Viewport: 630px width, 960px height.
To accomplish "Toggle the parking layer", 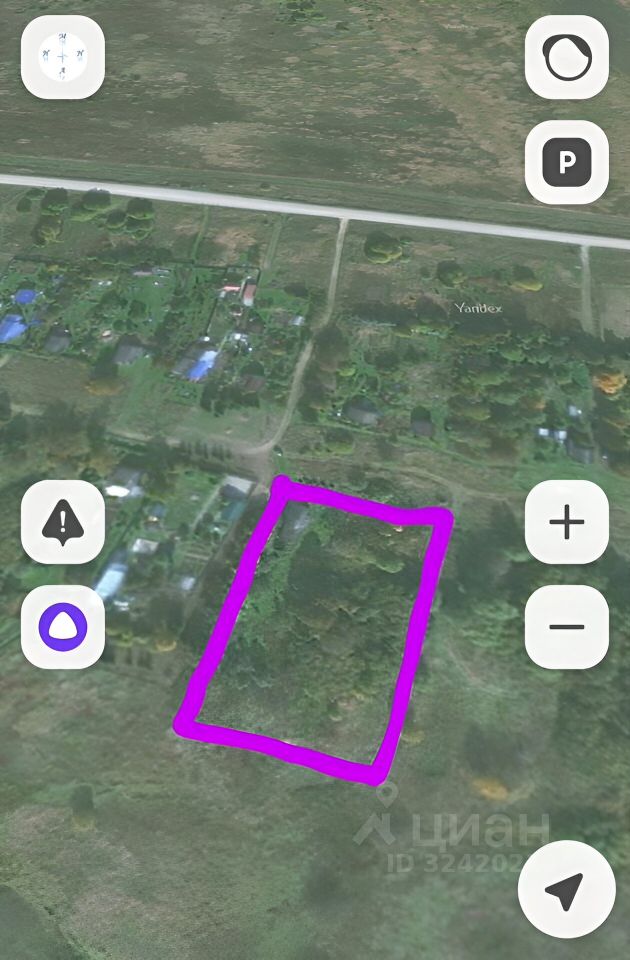I will click(x=567, y=162).
